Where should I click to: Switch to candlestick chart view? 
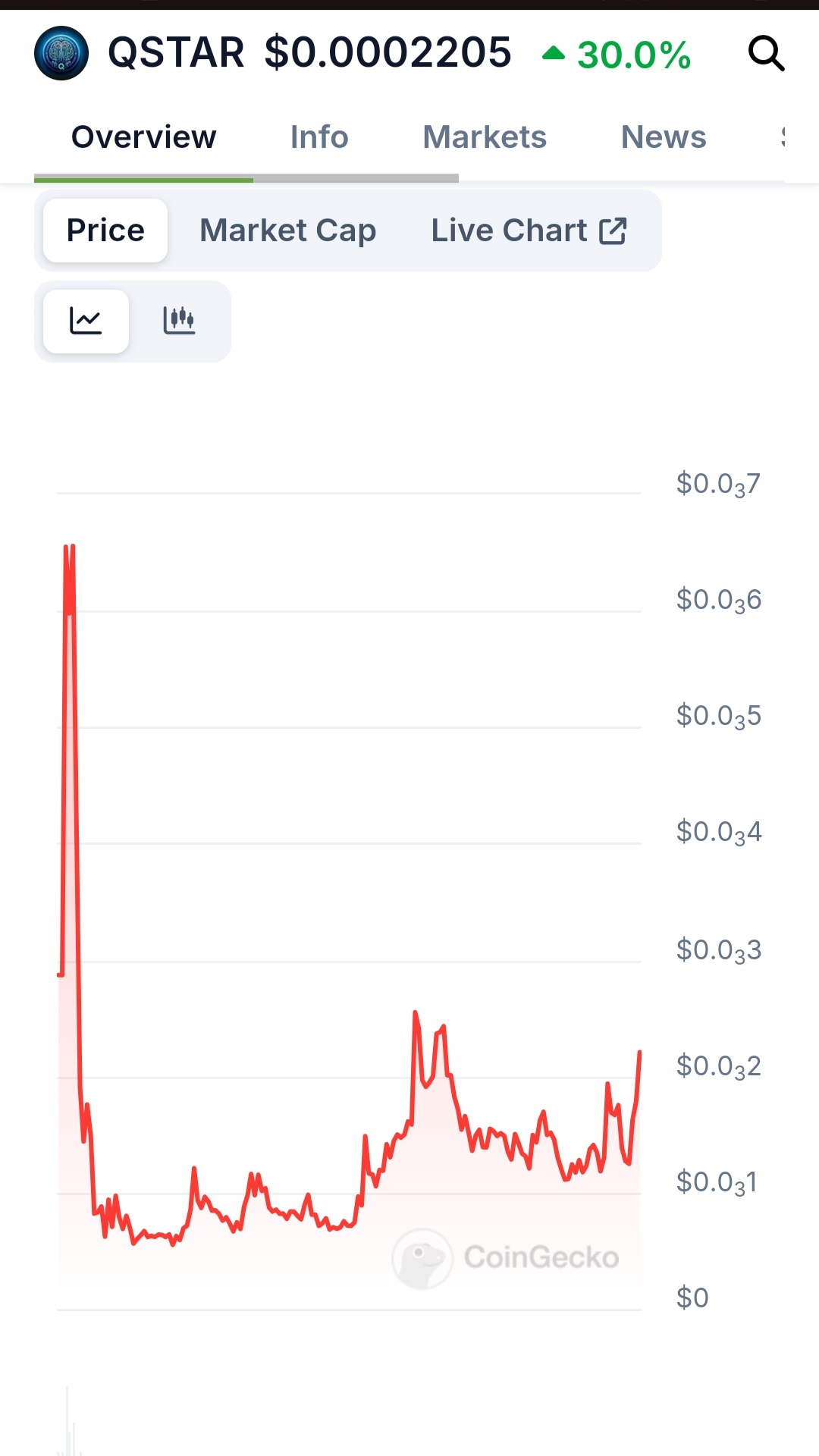tap(179, 321)
